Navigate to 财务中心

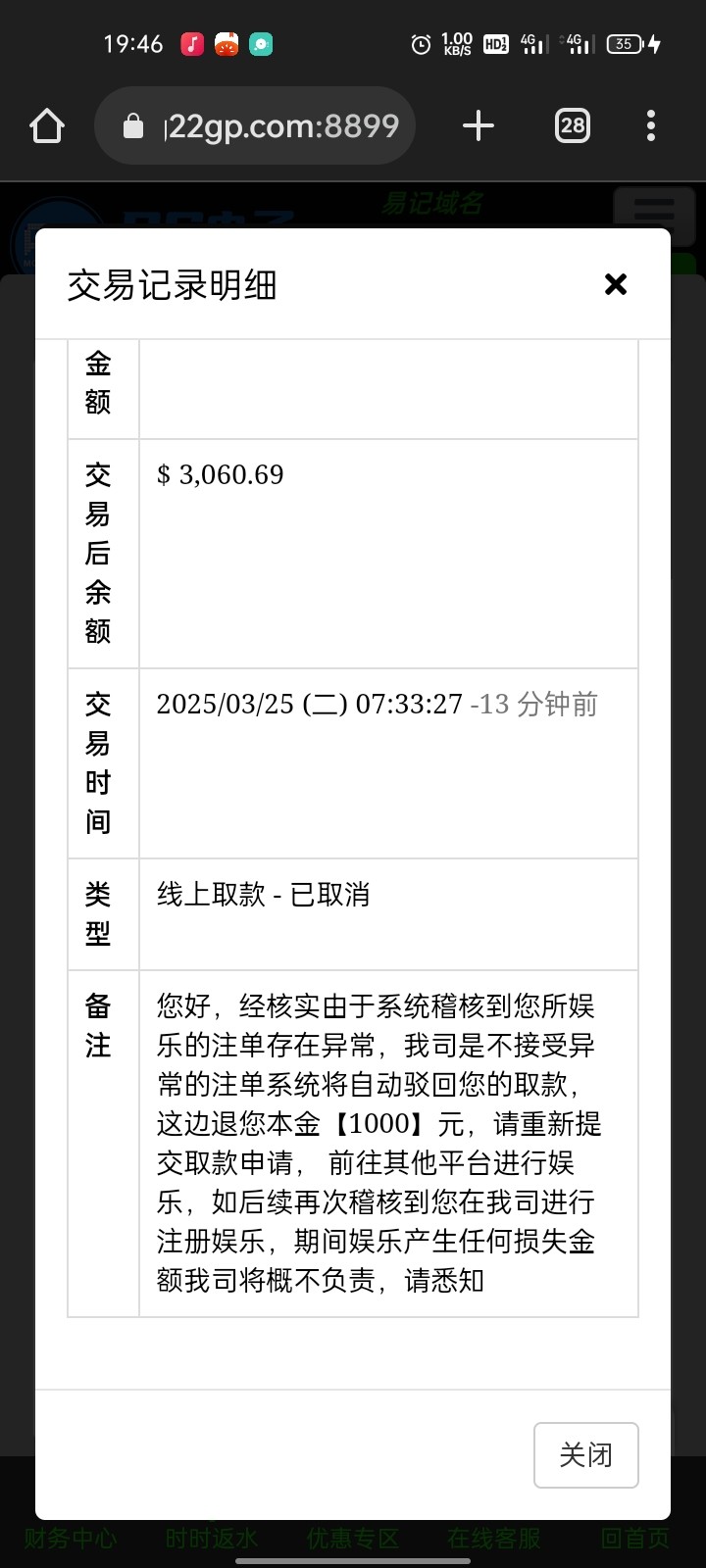[70, 1539]
